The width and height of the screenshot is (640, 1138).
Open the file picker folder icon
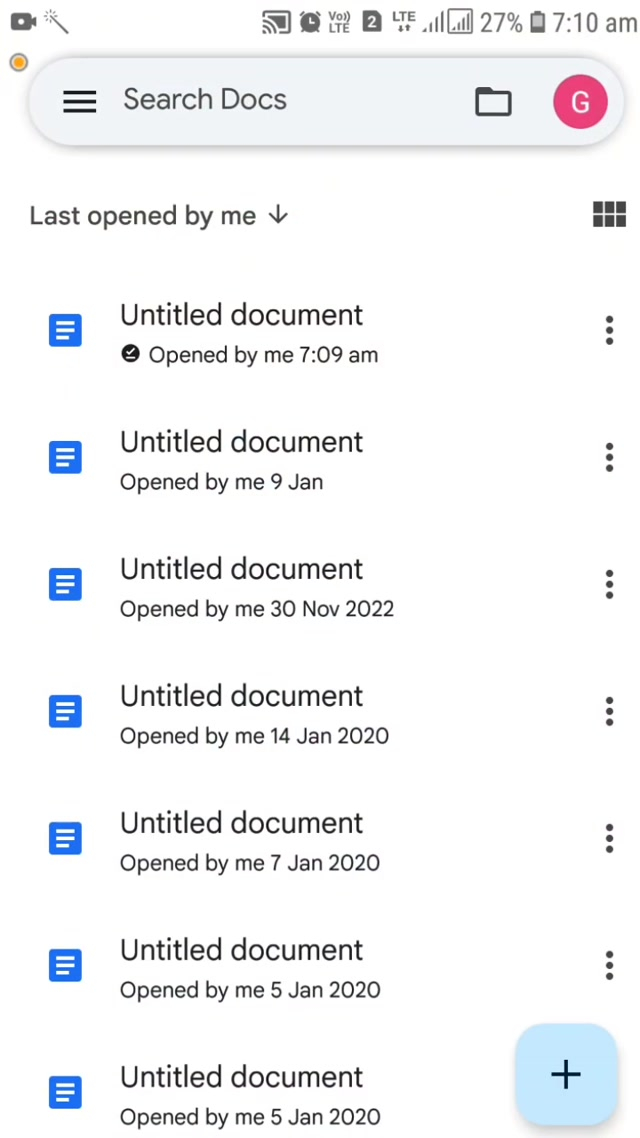493,101
